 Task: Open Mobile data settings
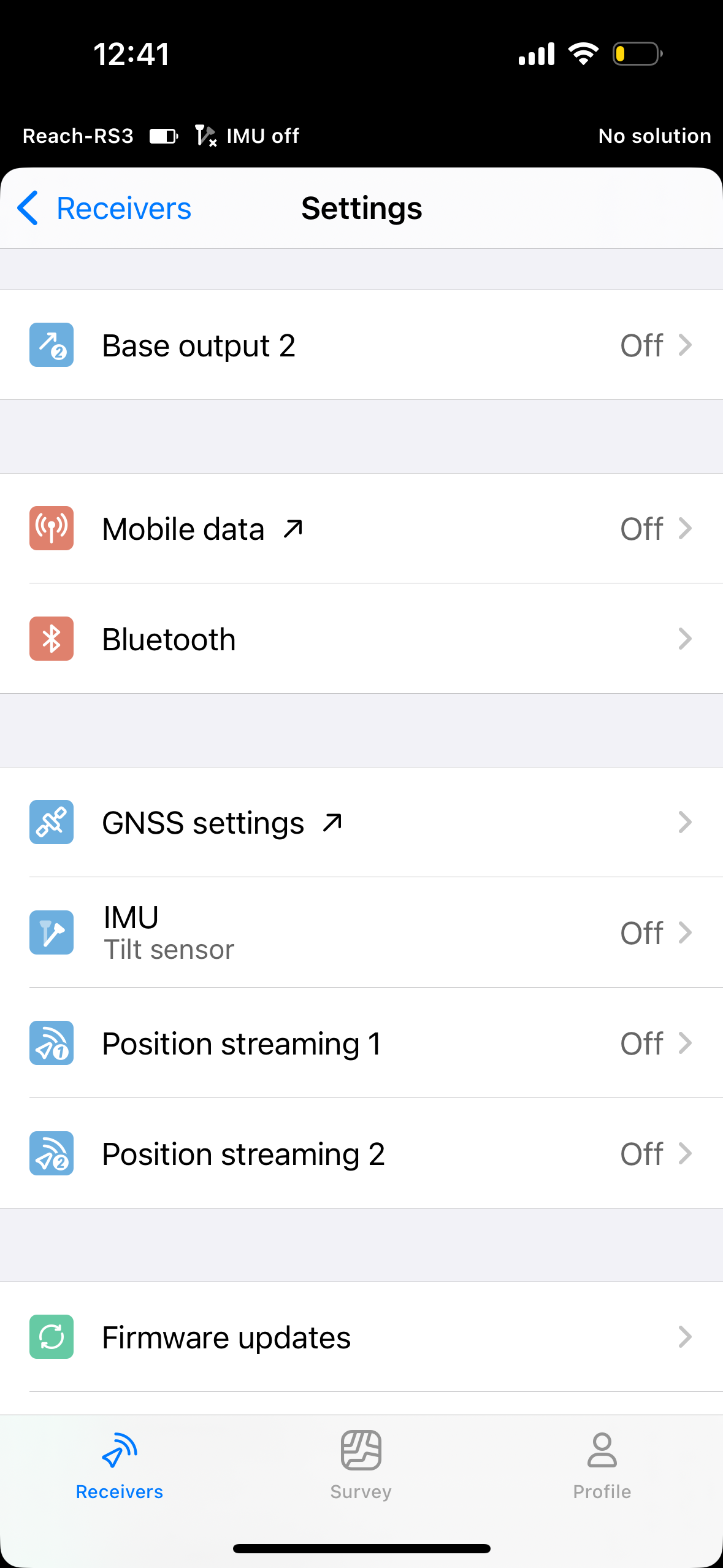[x=361, y=528]
